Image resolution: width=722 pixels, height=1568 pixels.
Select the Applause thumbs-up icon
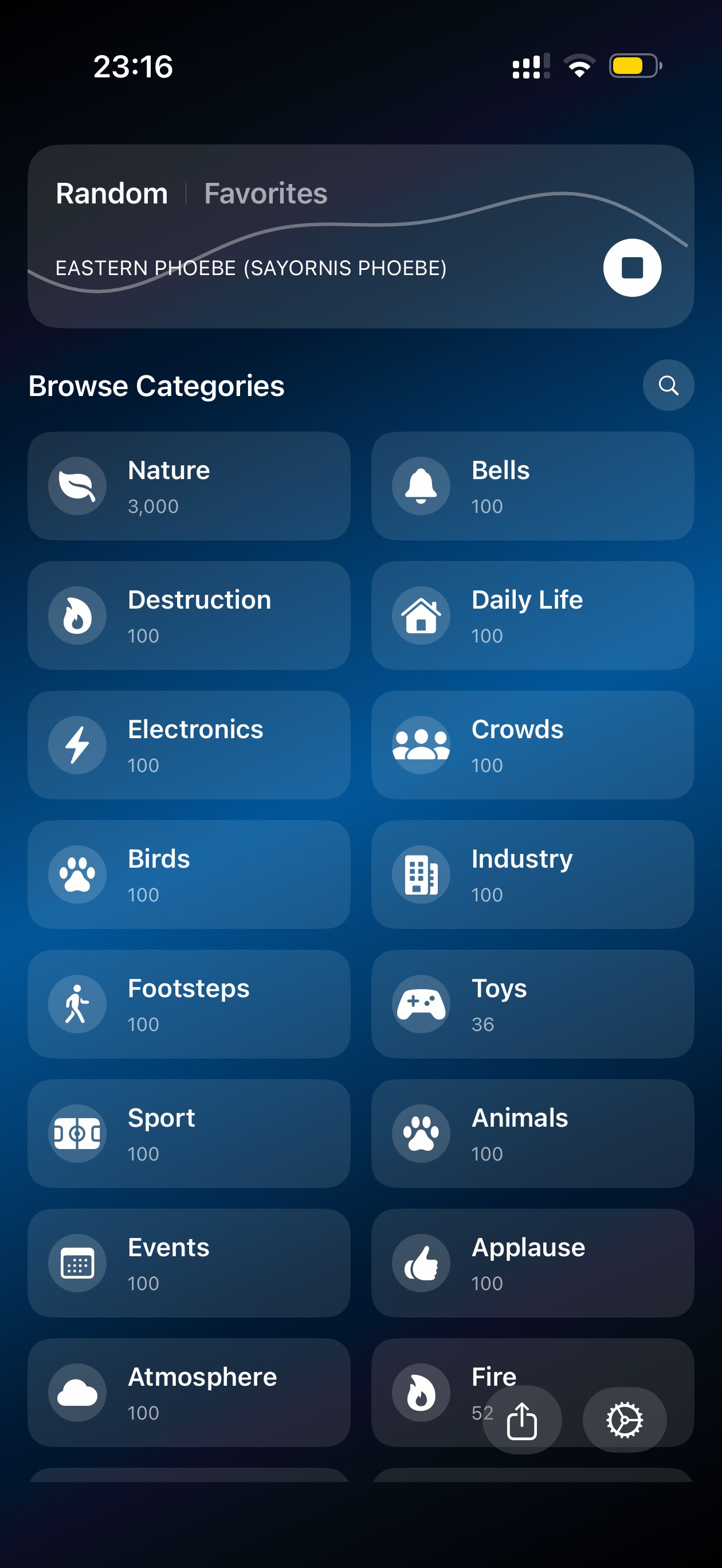point(421,1263)
